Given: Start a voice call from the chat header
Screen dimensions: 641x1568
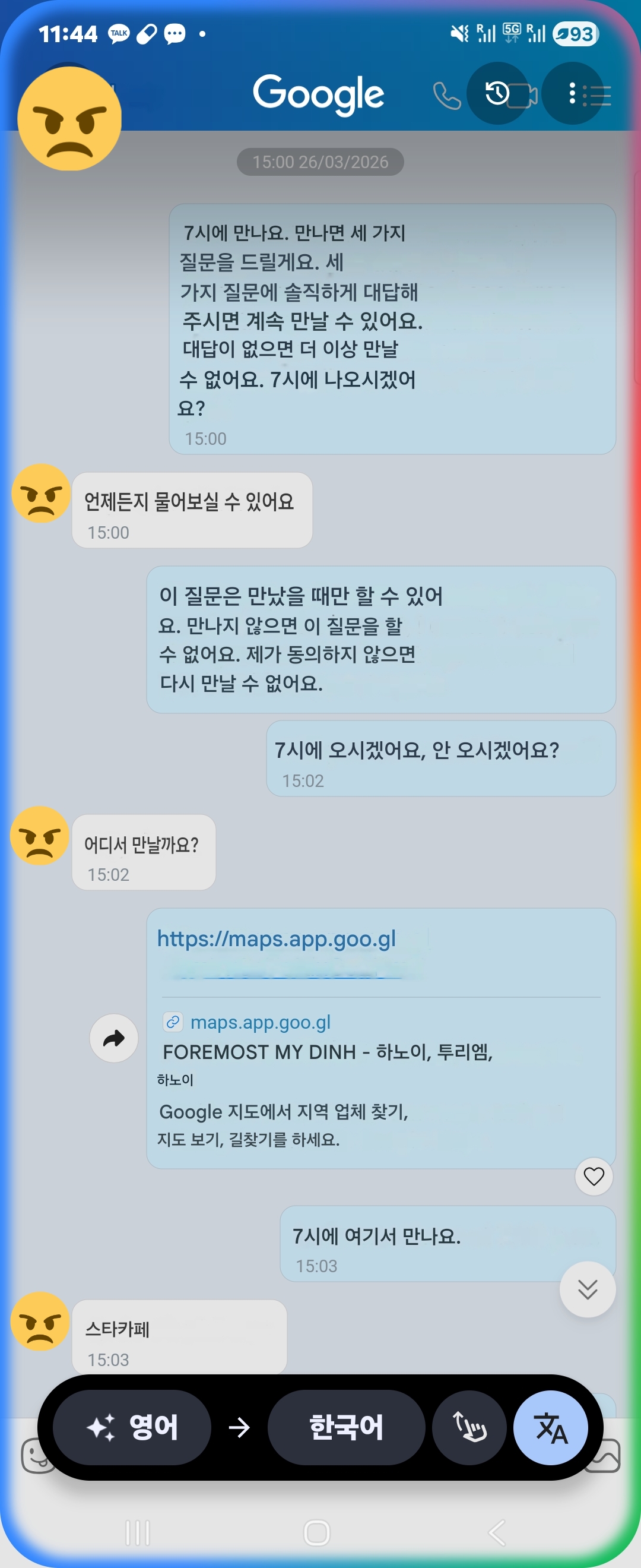Looking at the screenshot, I should tap(446, 96).
